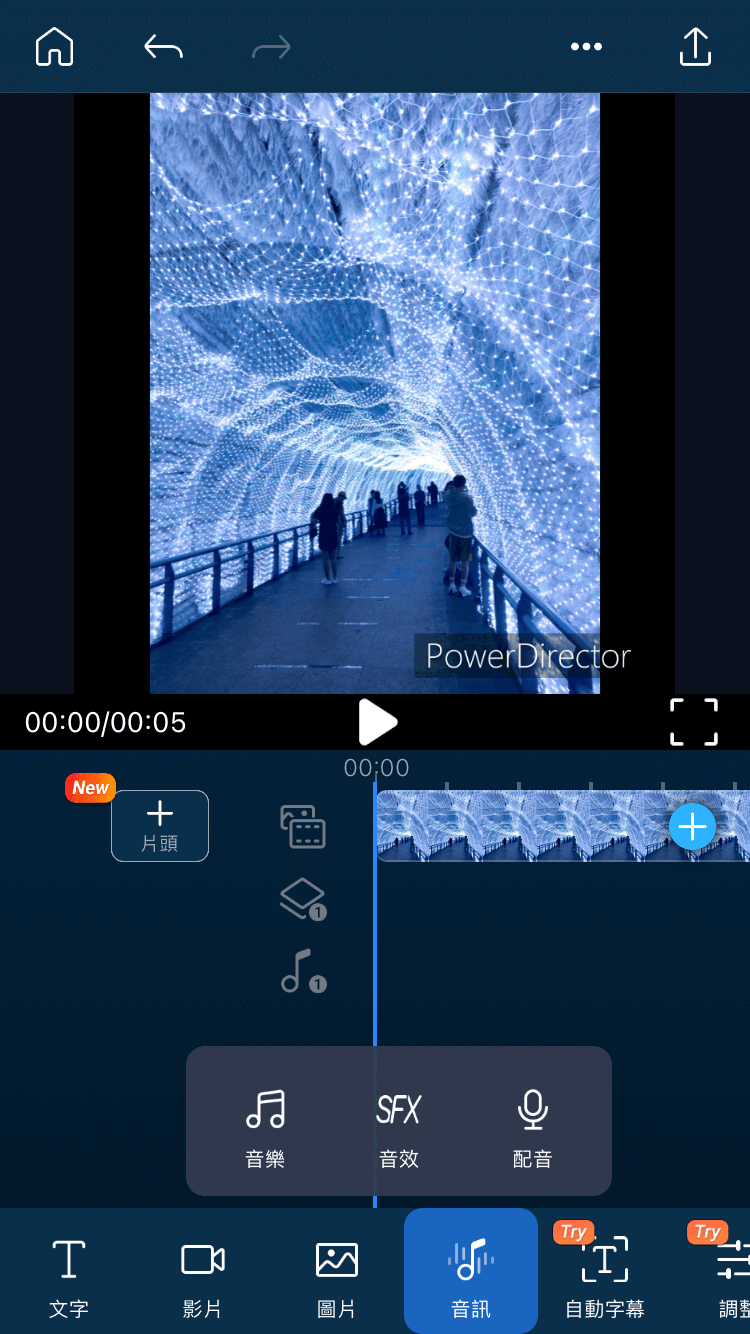Open the 文字 text tool
The image size is (750, 1334).
pyautogui.click(x=69, y=1272)
